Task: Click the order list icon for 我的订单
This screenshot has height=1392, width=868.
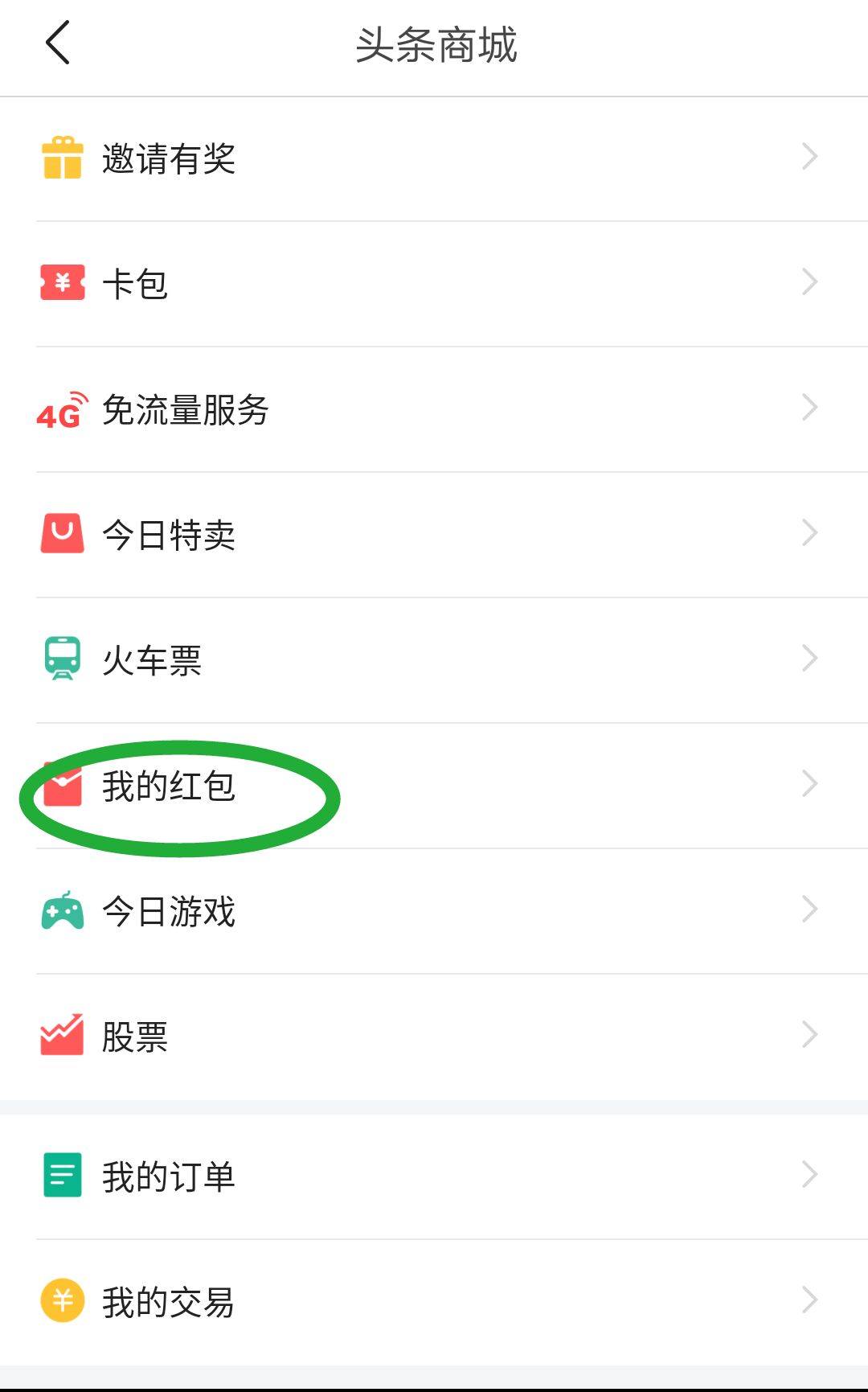Action: pyautogui.click(x=61, y=1176)
